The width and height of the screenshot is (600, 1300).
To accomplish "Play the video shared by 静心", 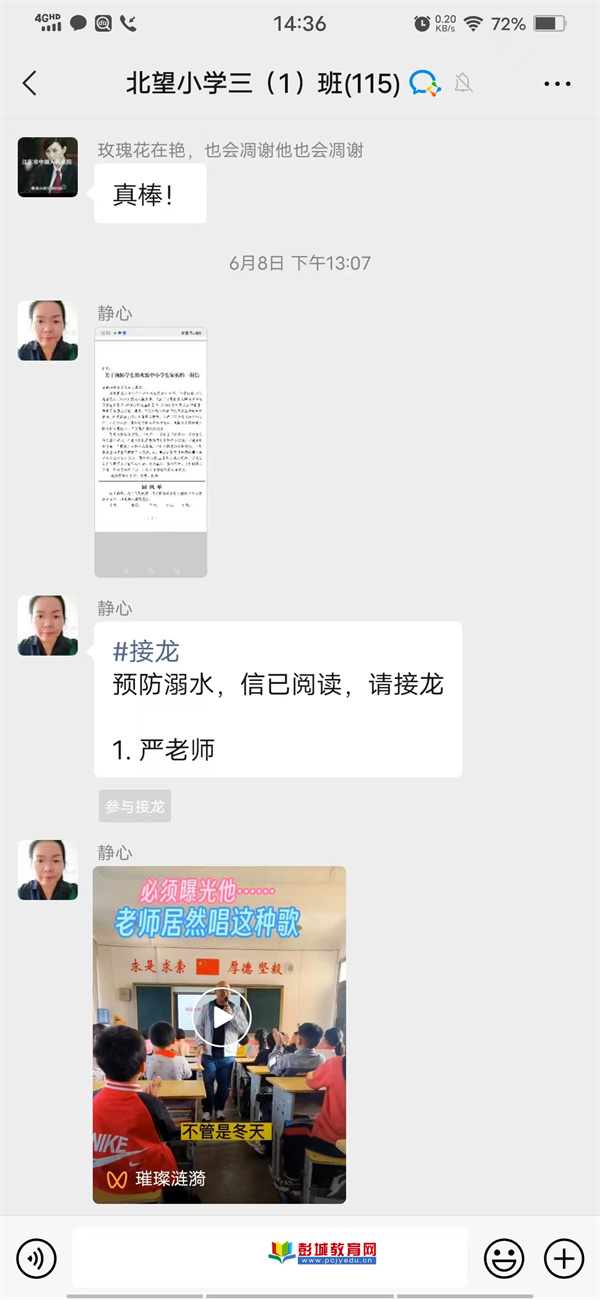I will (x=220, y=1017).
